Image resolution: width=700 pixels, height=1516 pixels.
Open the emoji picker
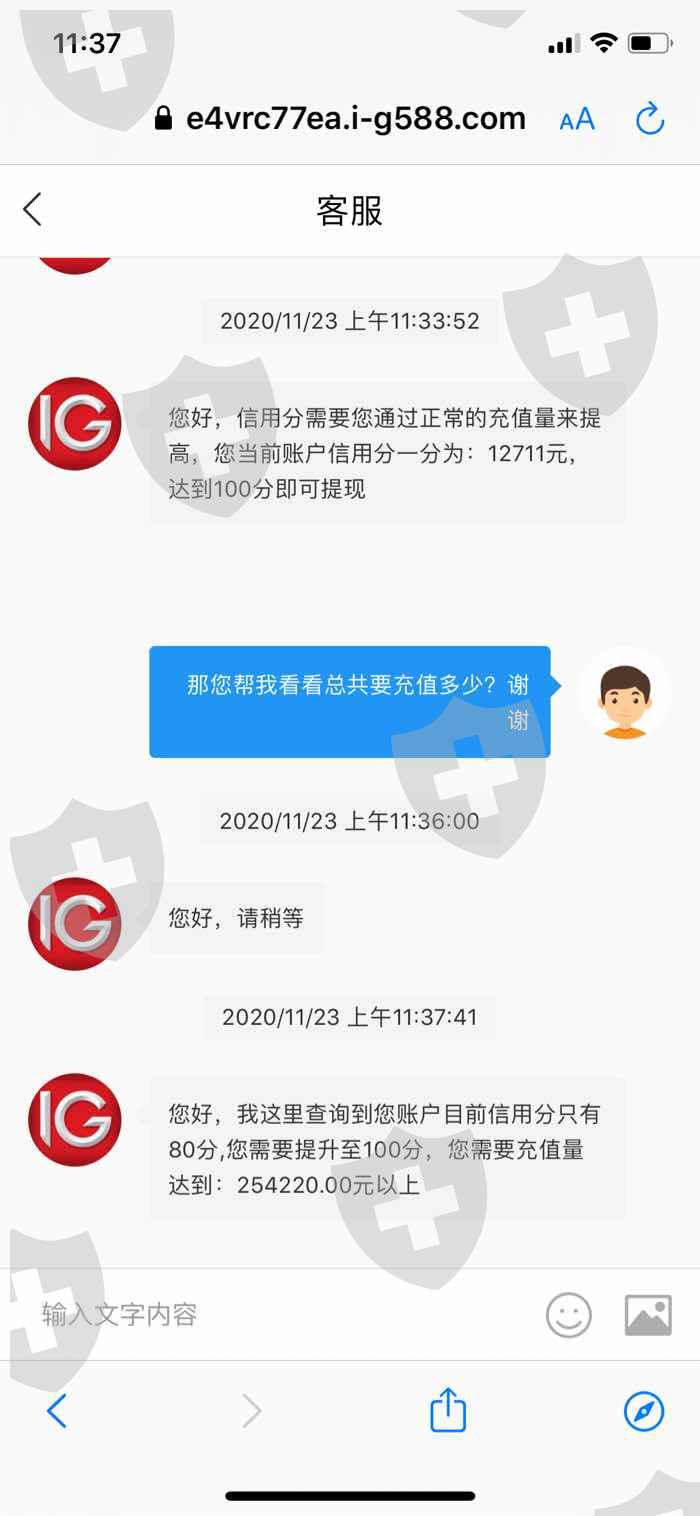(568, 1315)
